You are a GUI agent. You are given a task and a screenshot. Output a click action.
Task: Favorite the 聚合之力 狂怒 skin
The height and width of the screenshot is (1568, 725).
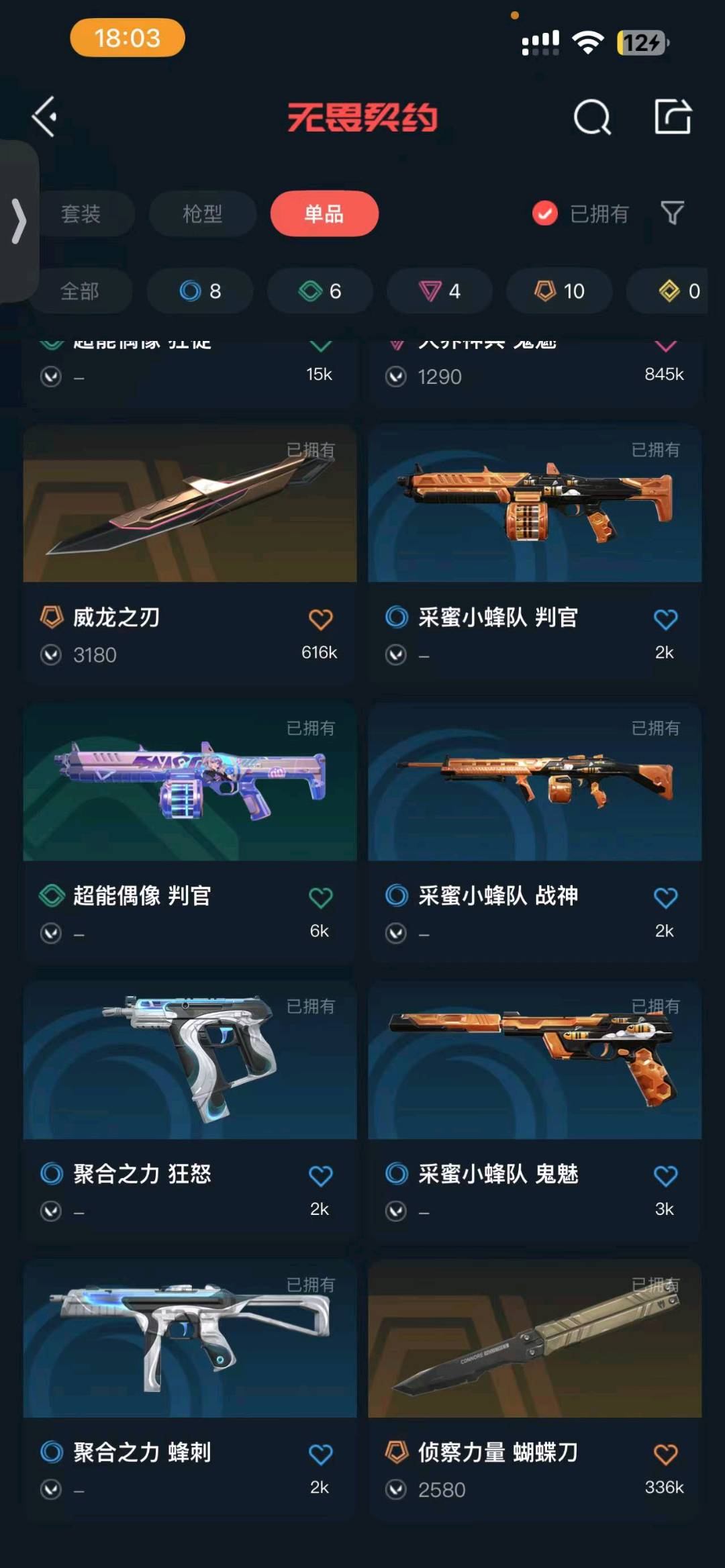click(320, 1175)
